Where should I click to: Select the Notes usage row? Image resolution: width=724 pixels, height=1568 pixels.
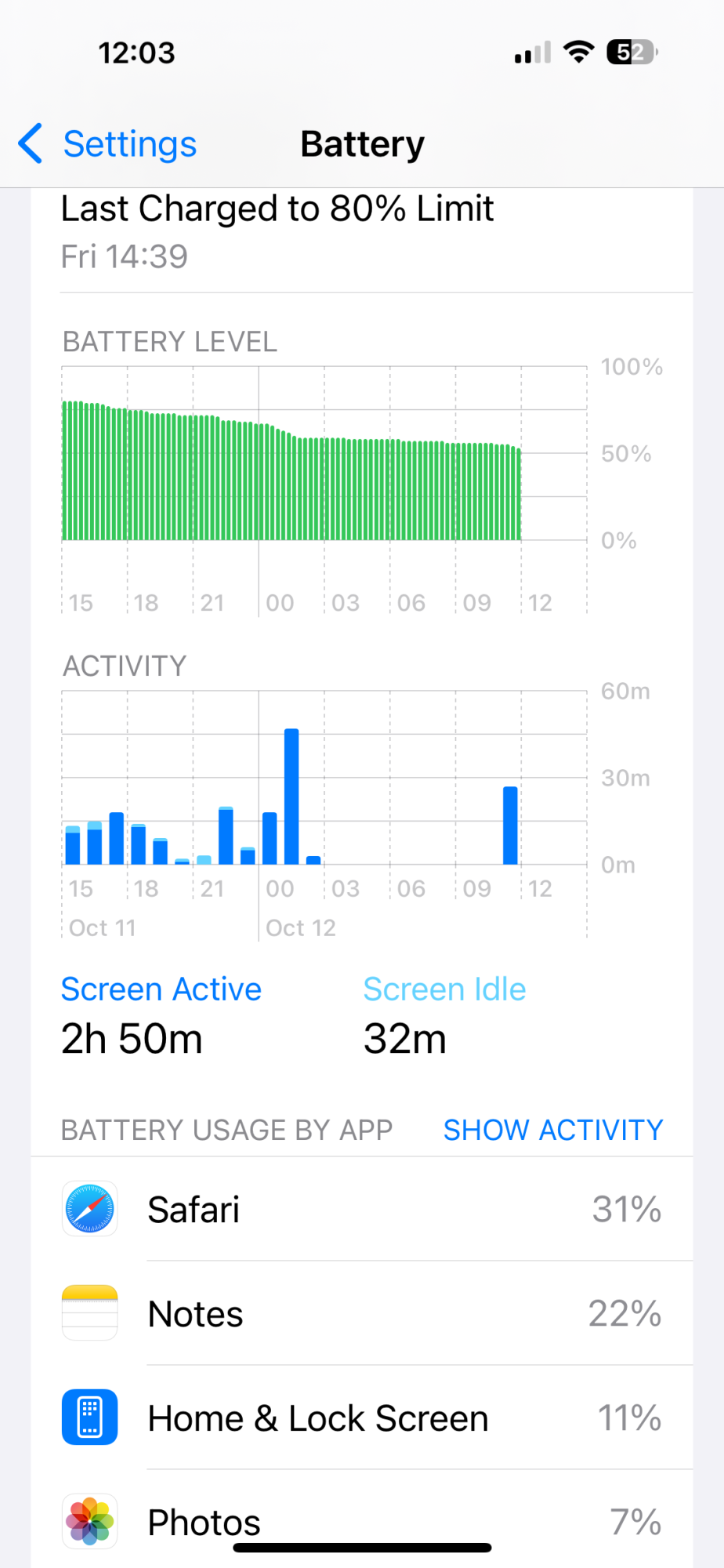[362, 1313]
